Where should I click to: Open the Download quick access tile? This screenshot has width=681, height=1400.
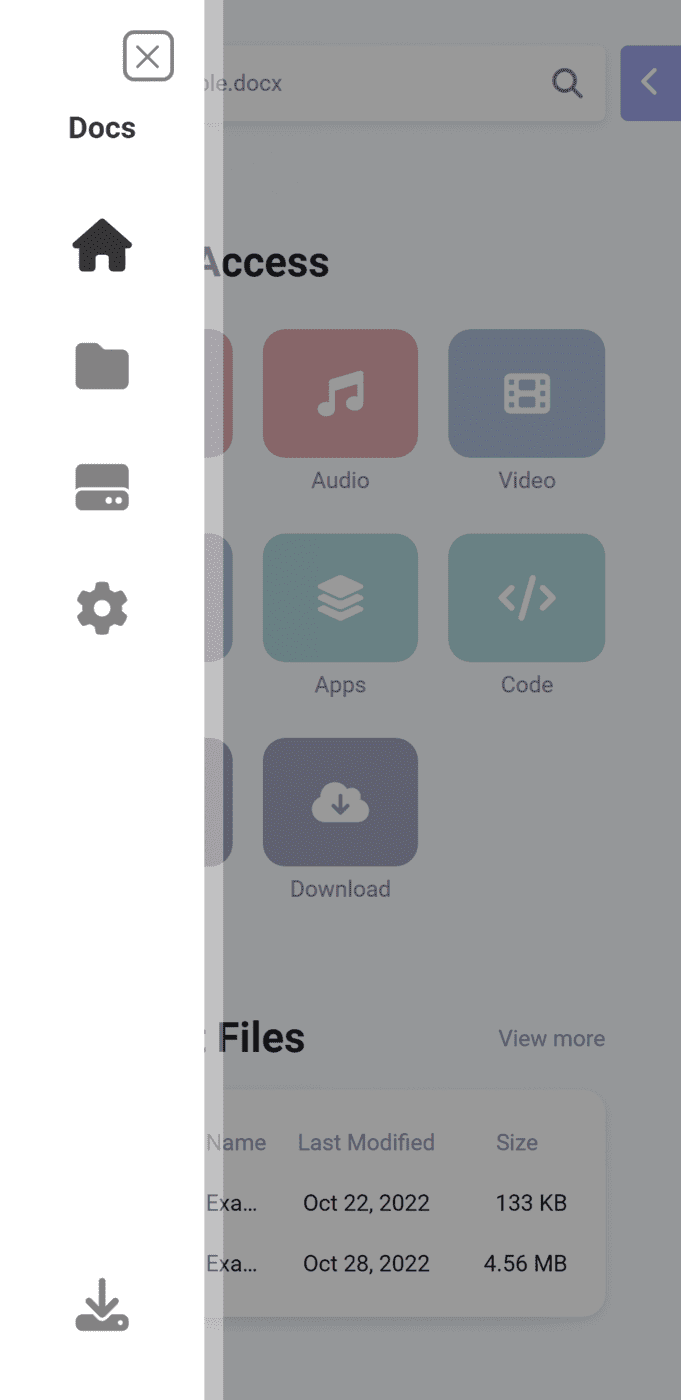[x=340, y=802]
